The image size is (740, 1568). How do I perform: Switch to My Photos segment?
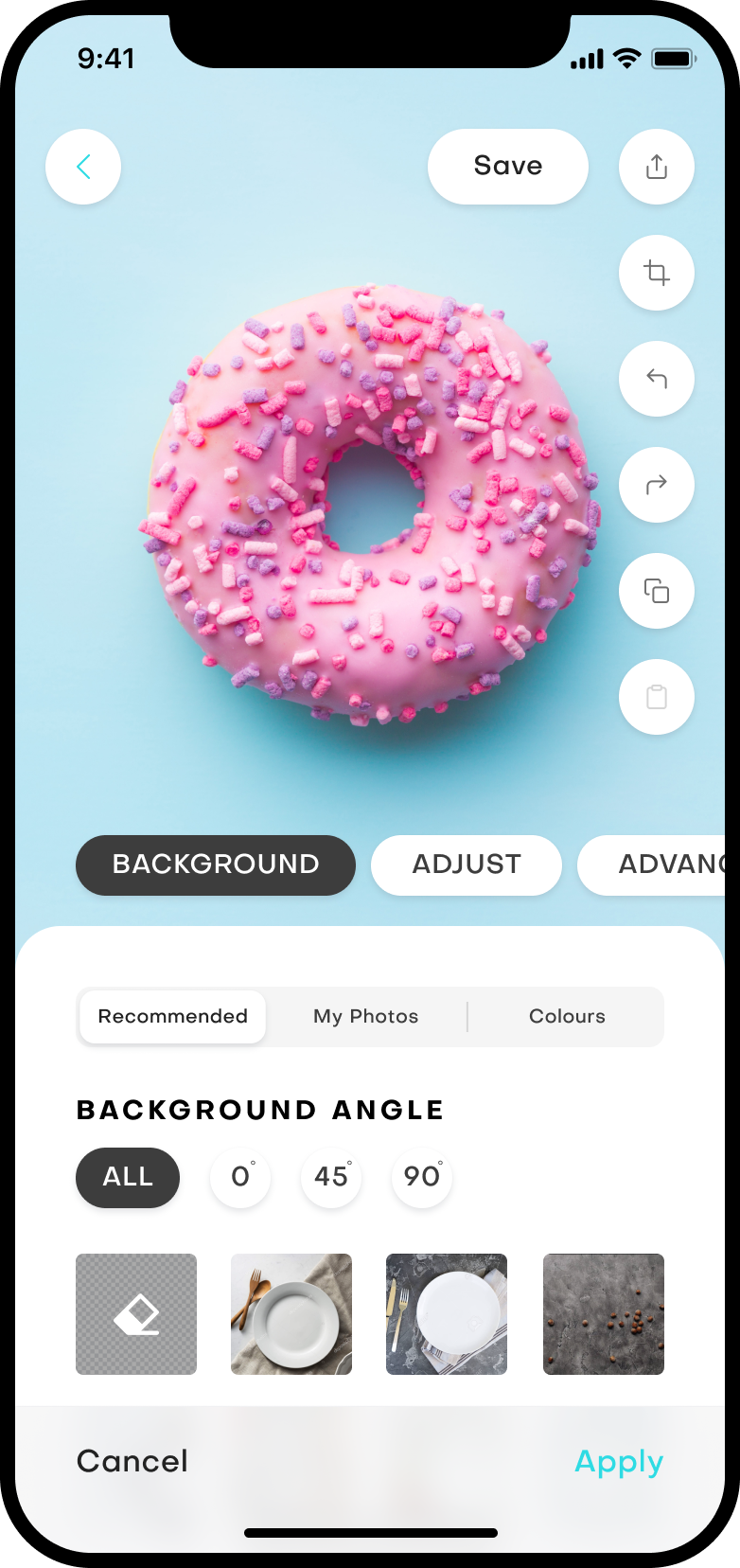tap(366, 1017)
